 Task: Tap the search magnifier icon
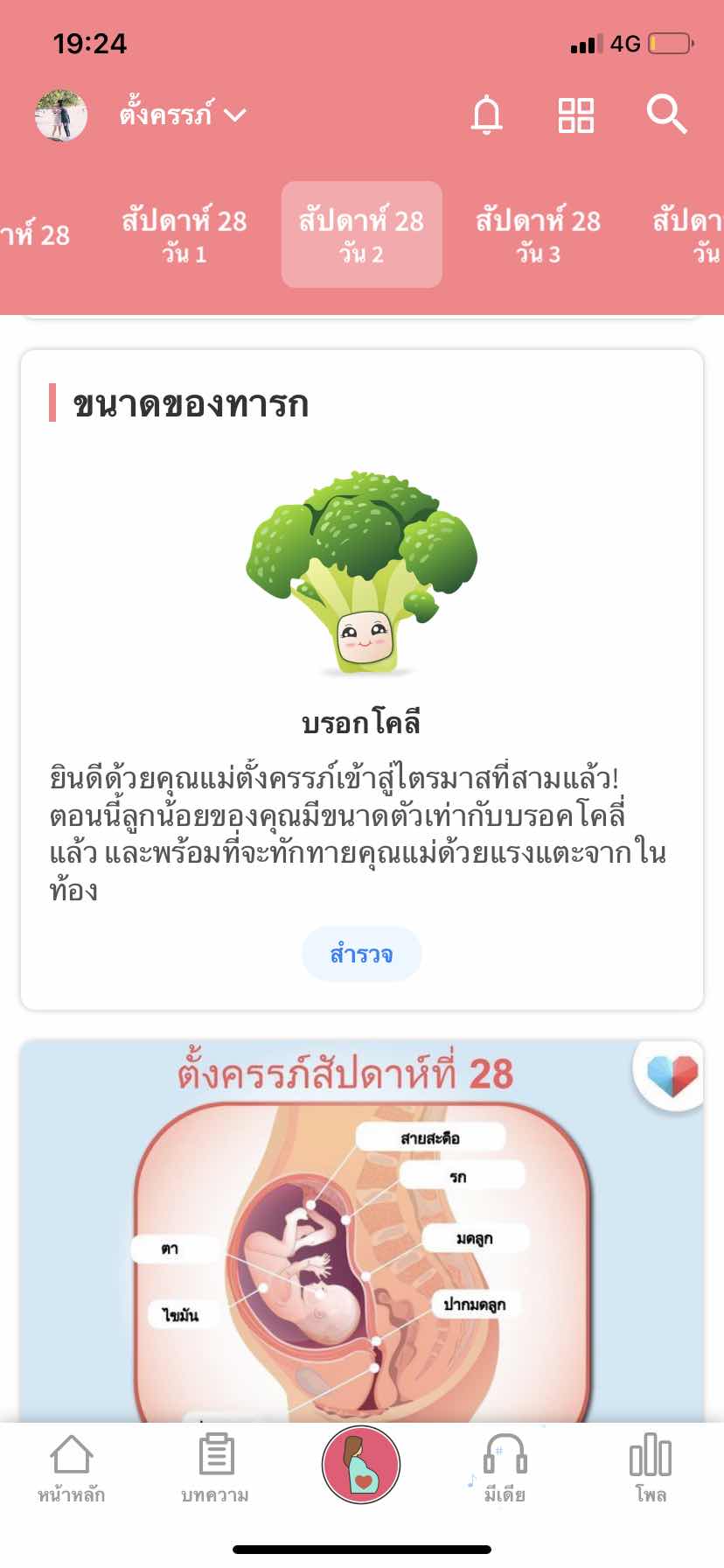click(x=666, y=115)
